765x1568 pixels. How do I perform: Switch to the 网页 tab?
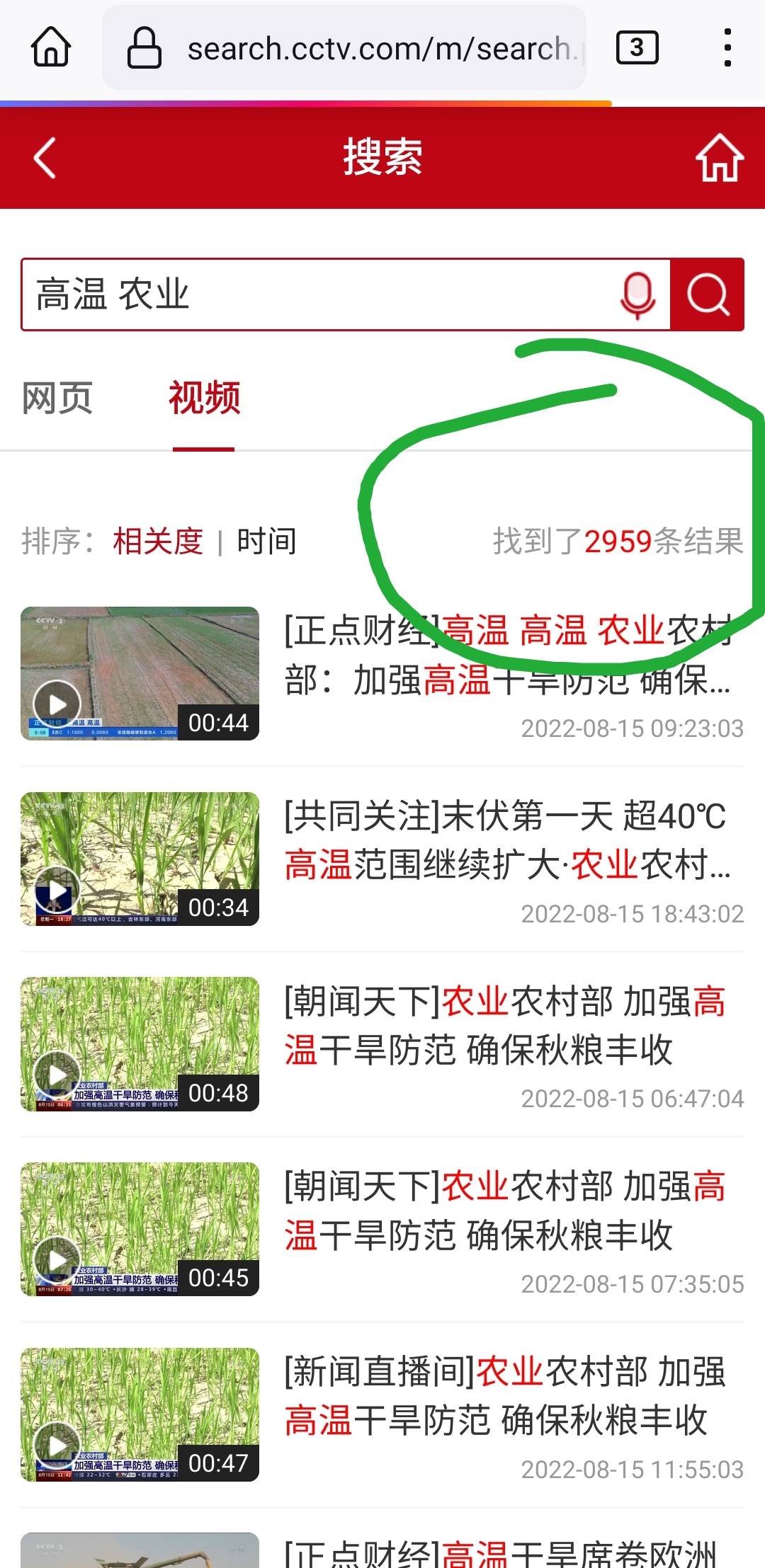57,398
